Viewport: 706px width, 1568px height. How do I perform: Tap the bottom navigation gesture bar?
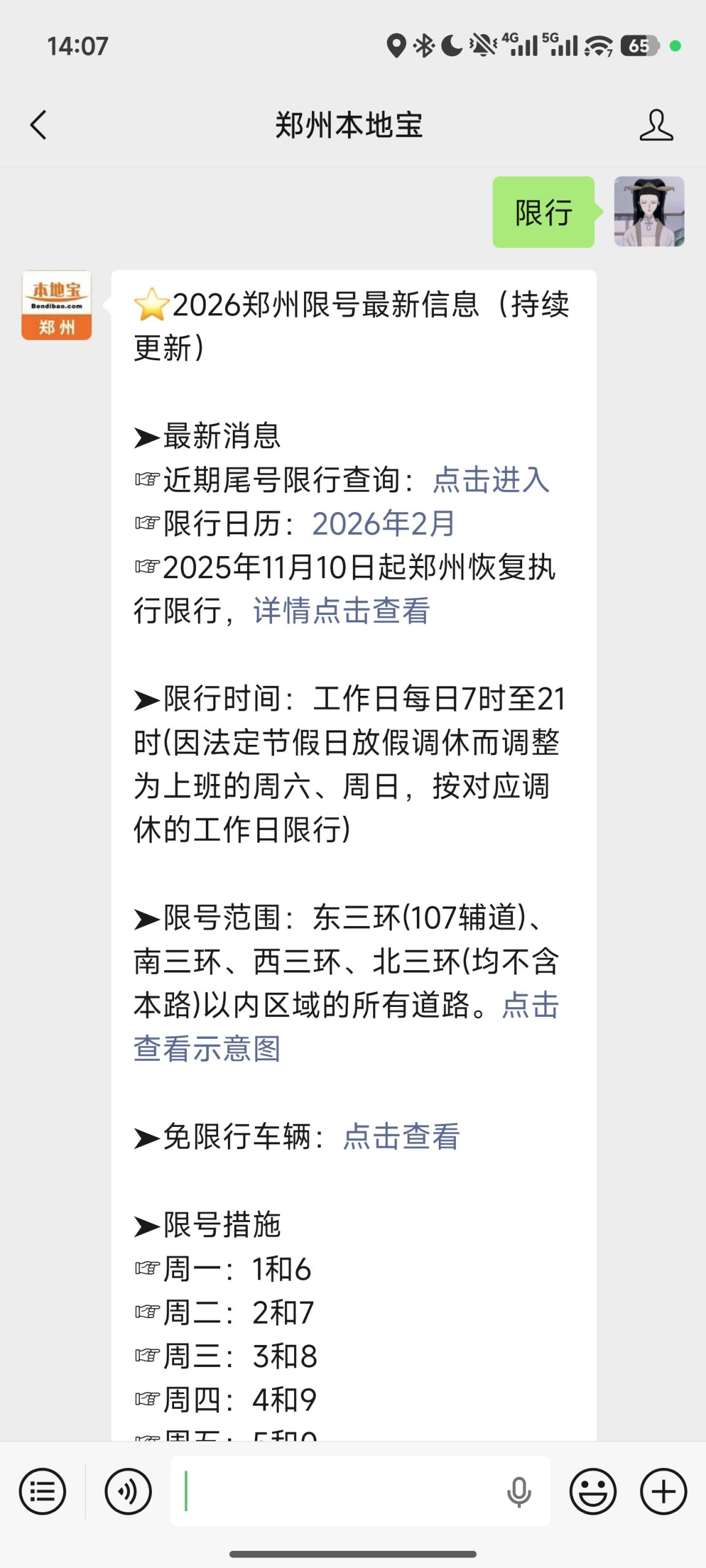[353, 1553]
